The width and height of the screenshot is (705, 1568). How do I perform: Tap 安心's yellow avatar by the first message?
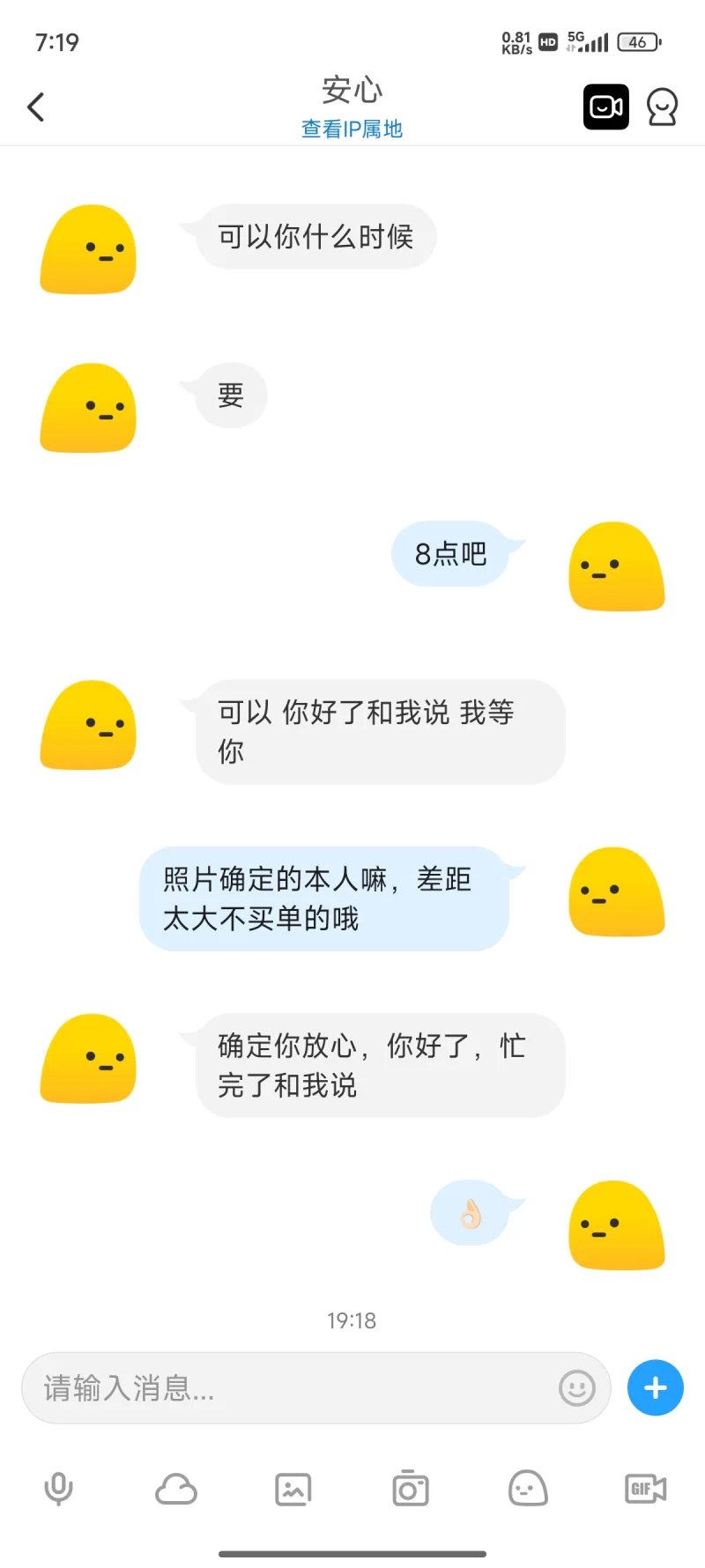88,249
